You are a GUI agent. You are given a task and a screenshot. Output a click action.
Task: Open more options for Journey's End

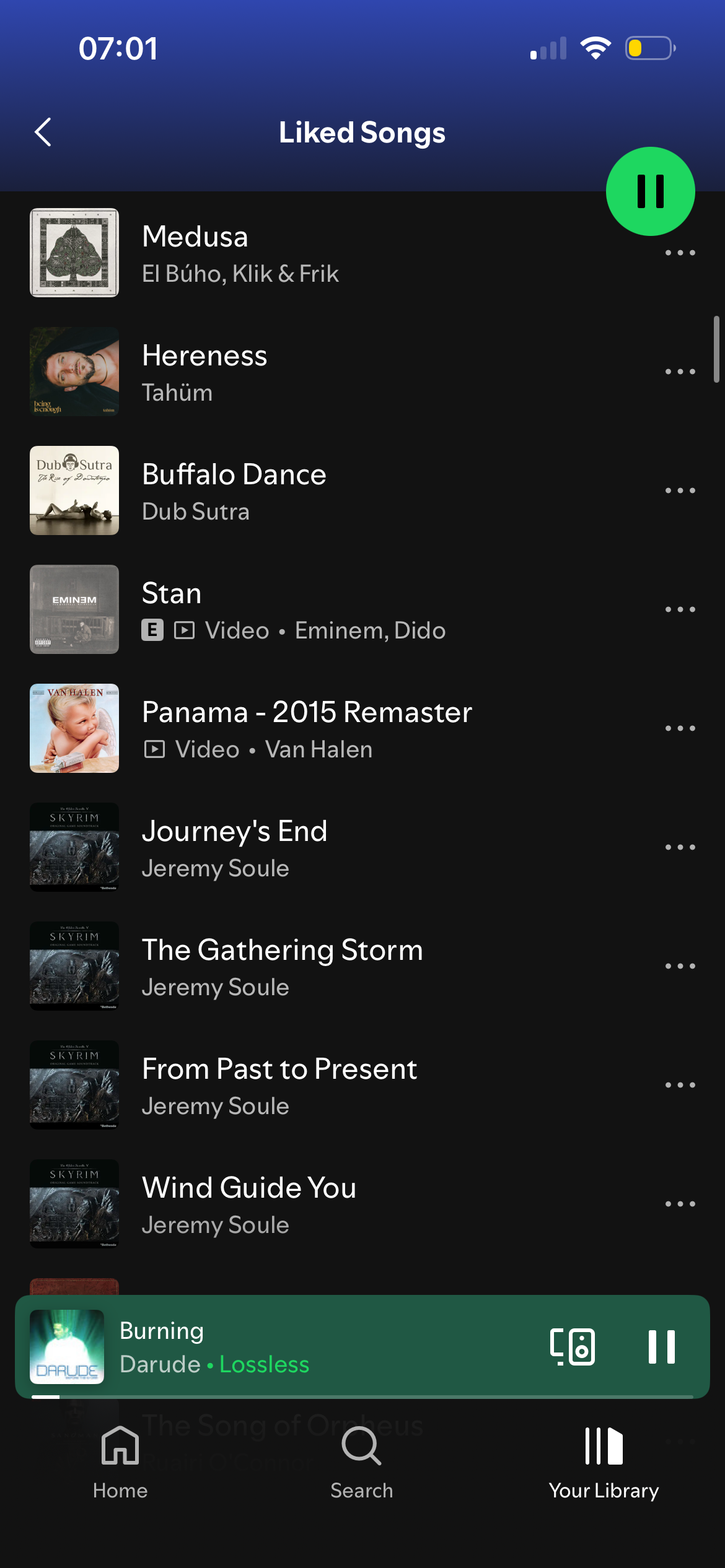680,848
